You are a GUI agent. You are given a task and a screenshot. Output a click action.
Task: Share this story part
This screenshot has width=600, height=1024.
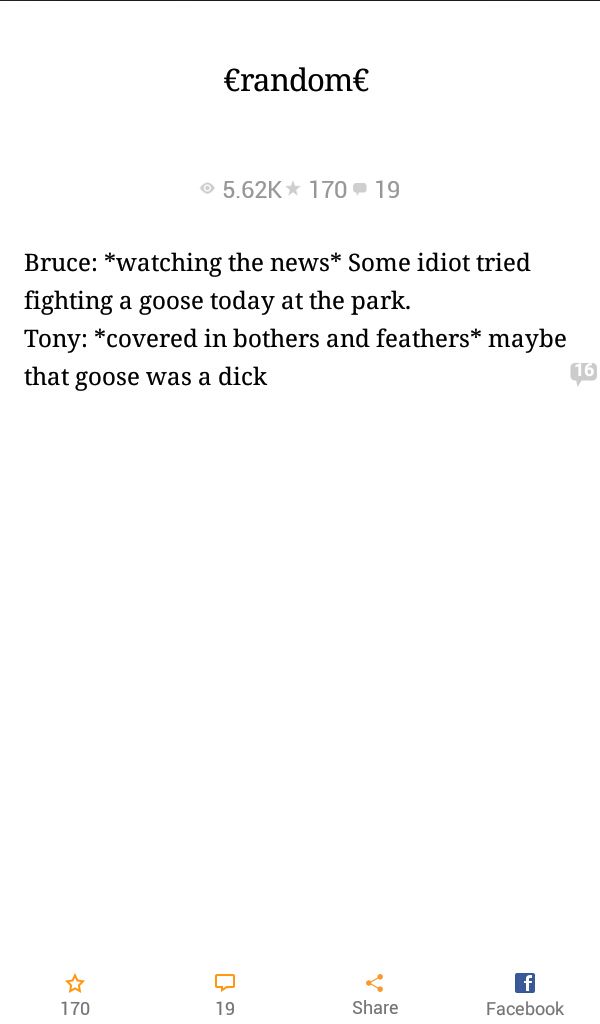(375, 994)
